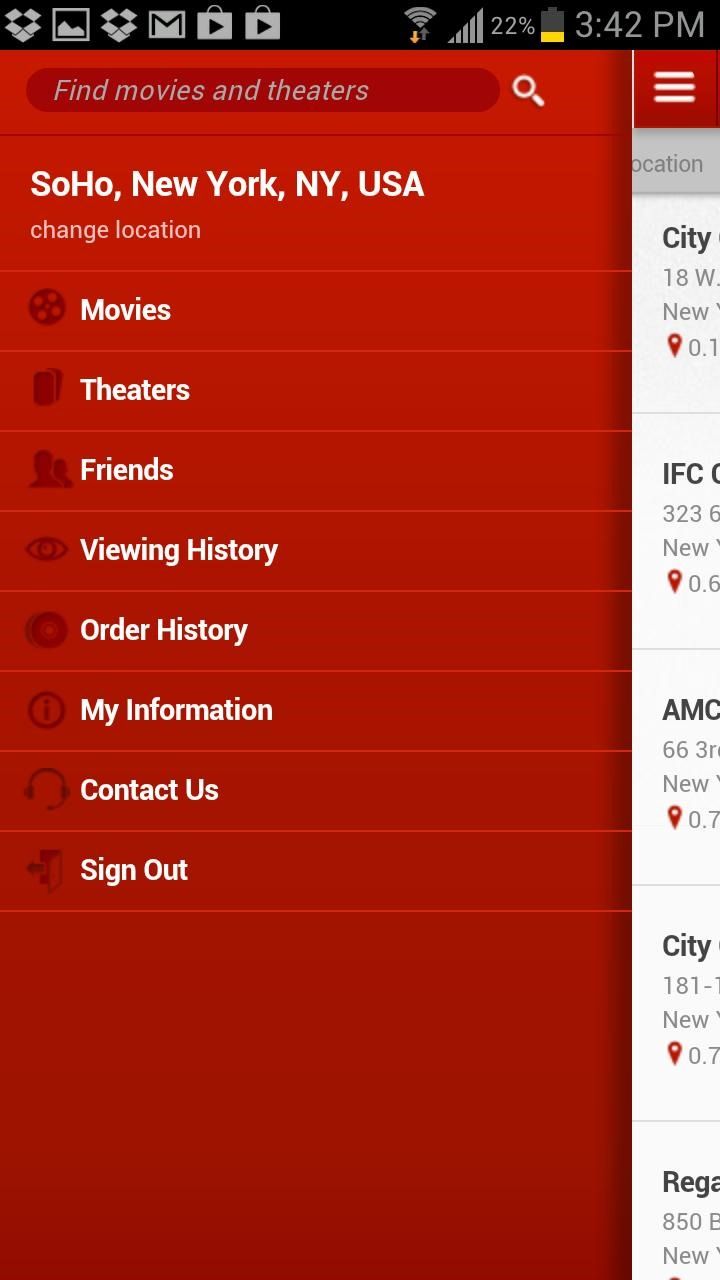
Task: Tap the search magnifier icon
Action: point(528,90)
